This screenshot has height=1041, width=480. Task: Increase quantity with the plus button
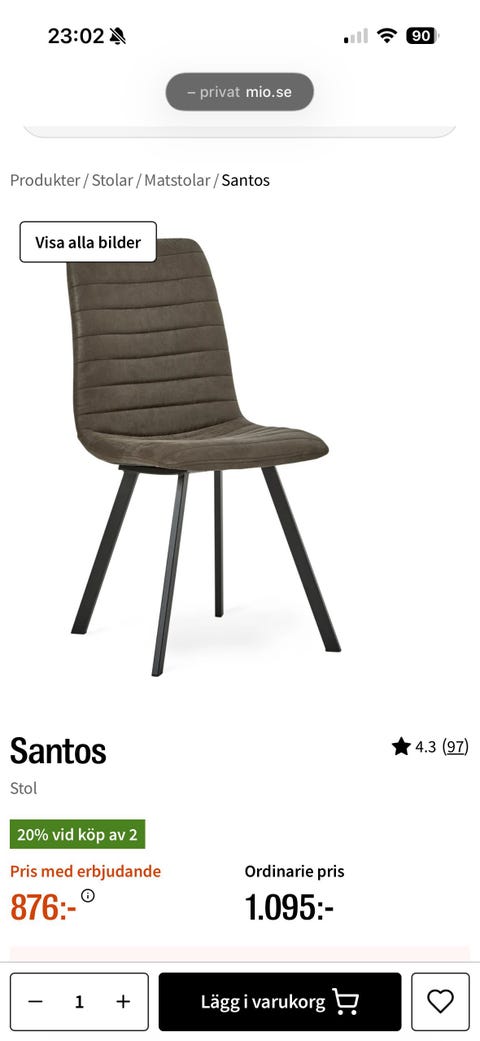[x=123, y=1002]
